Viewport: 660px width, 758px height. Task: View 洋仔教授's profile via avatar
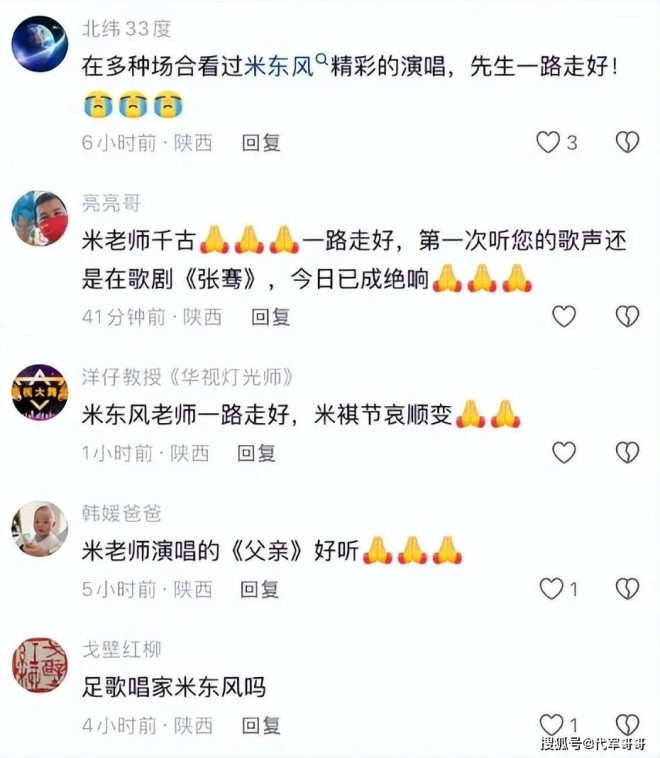pyautogui.click(x=40, y=392)
